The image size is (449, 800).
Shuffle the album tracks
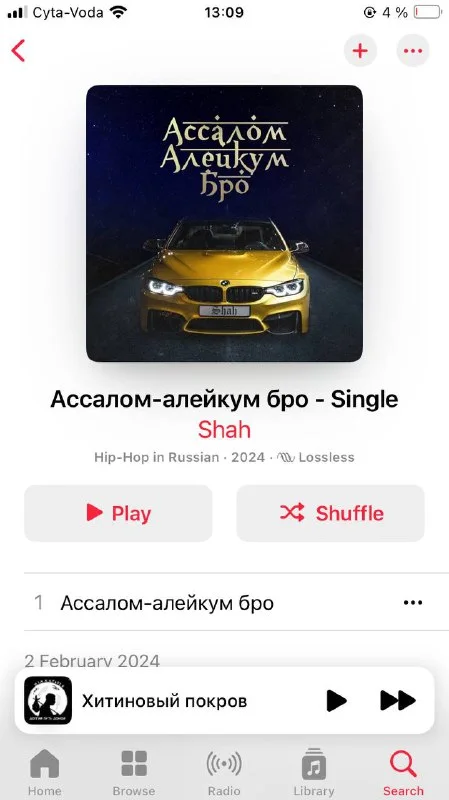330,513
